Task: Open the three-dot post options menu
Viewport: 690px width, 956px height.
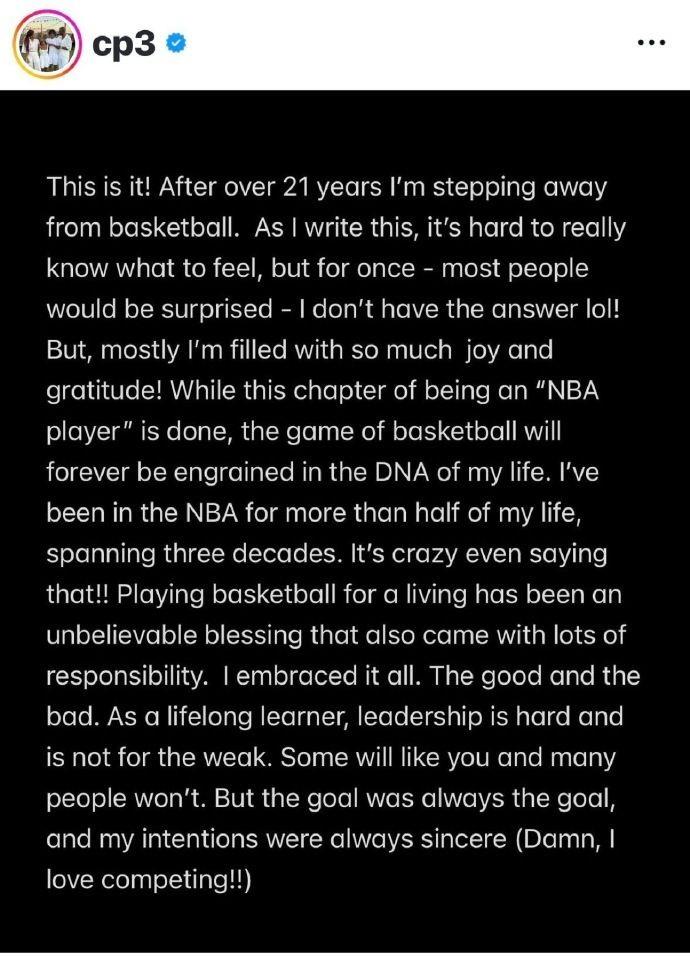Action: (x=651, y=43)
